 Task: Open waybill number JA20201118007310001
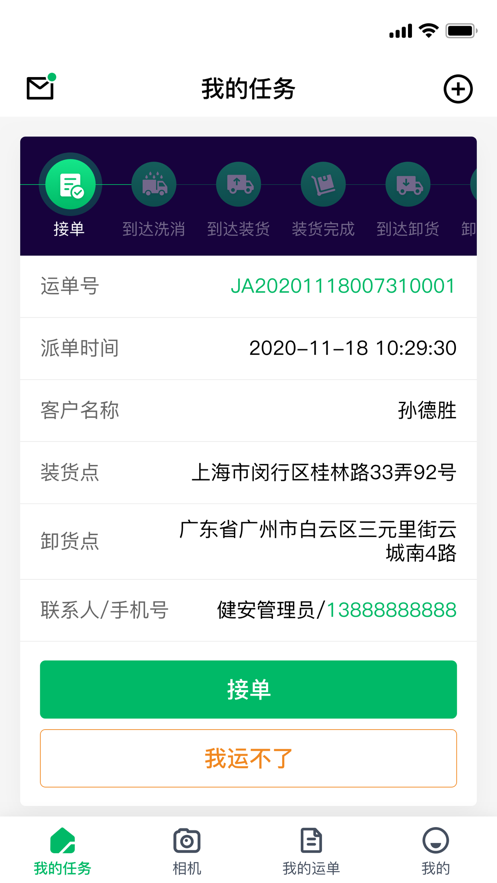(343, 286)
